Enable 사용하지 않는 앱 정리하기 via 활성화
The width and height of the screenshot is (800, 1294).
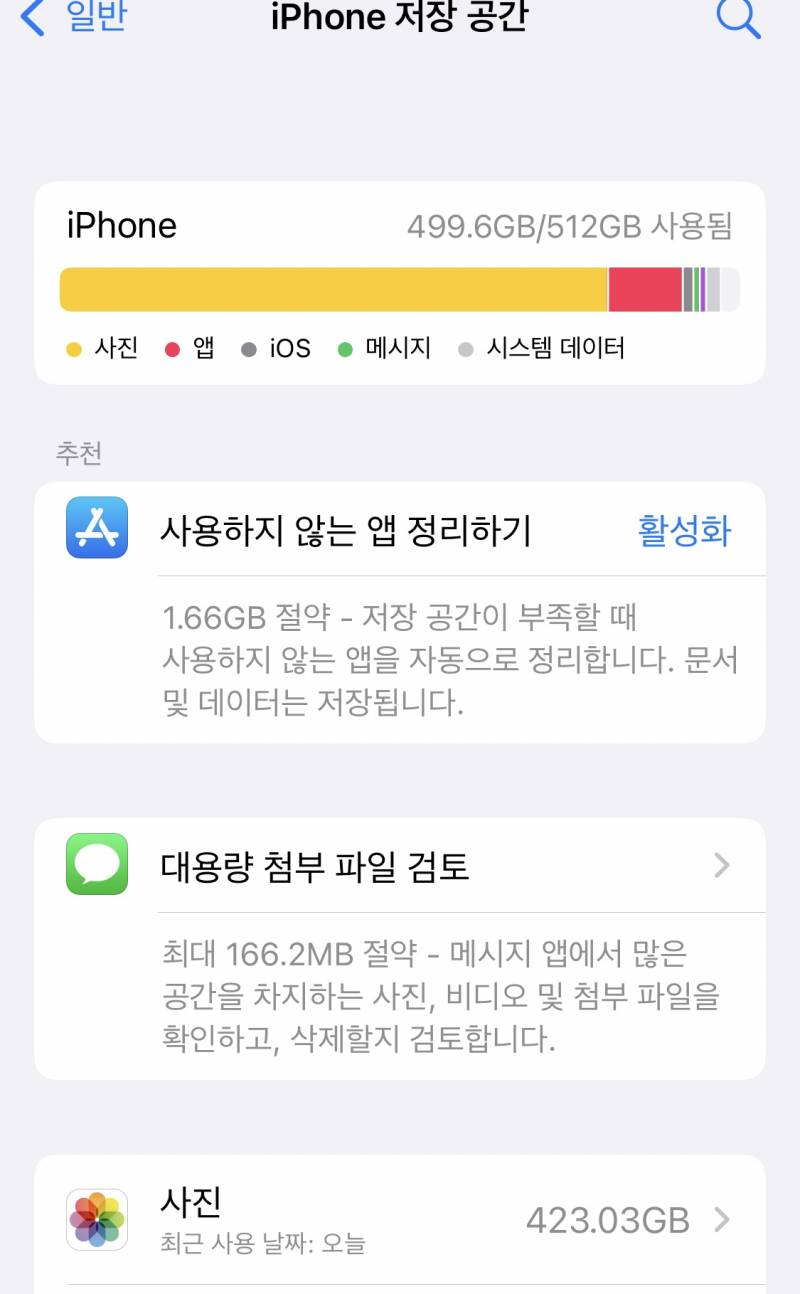pos(685,529)
